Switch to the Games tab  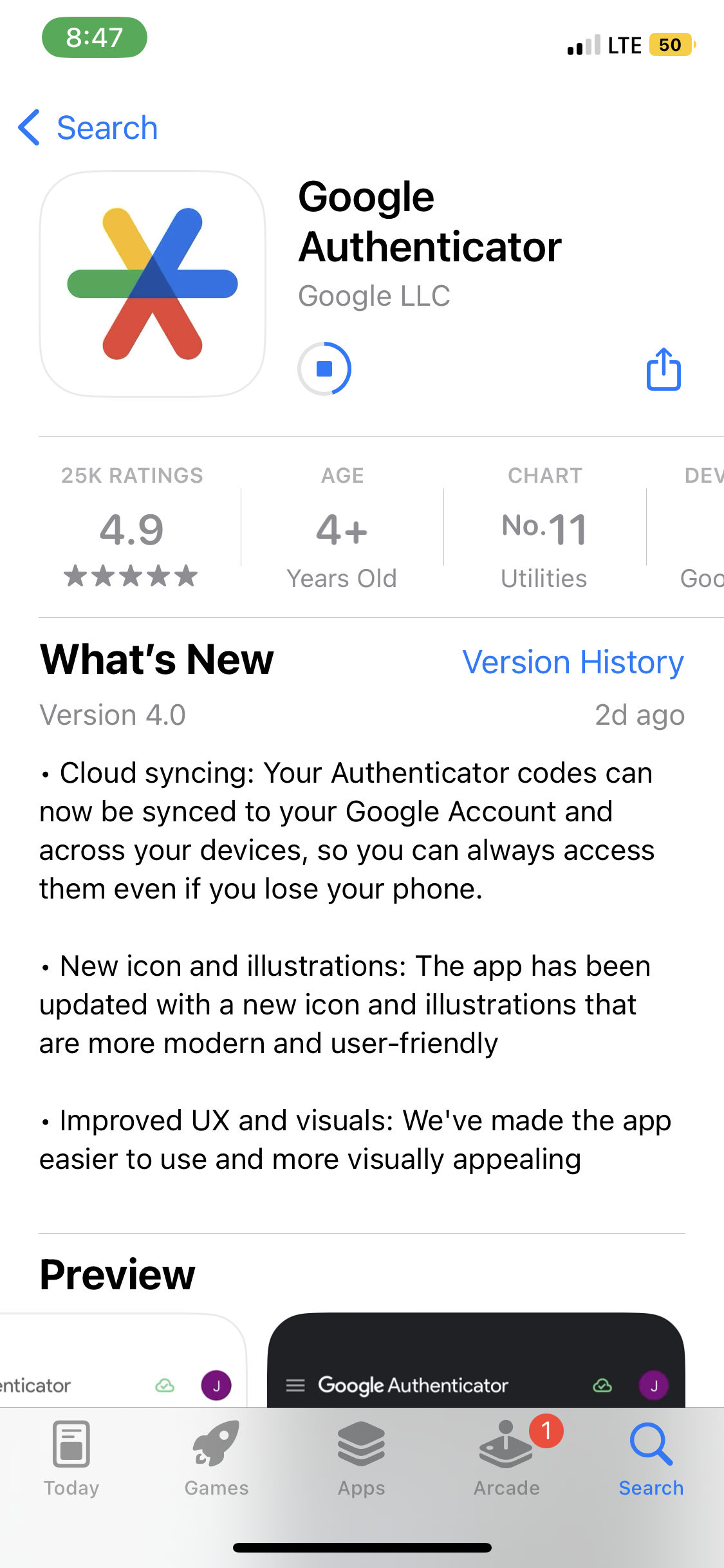point(216,1459)
